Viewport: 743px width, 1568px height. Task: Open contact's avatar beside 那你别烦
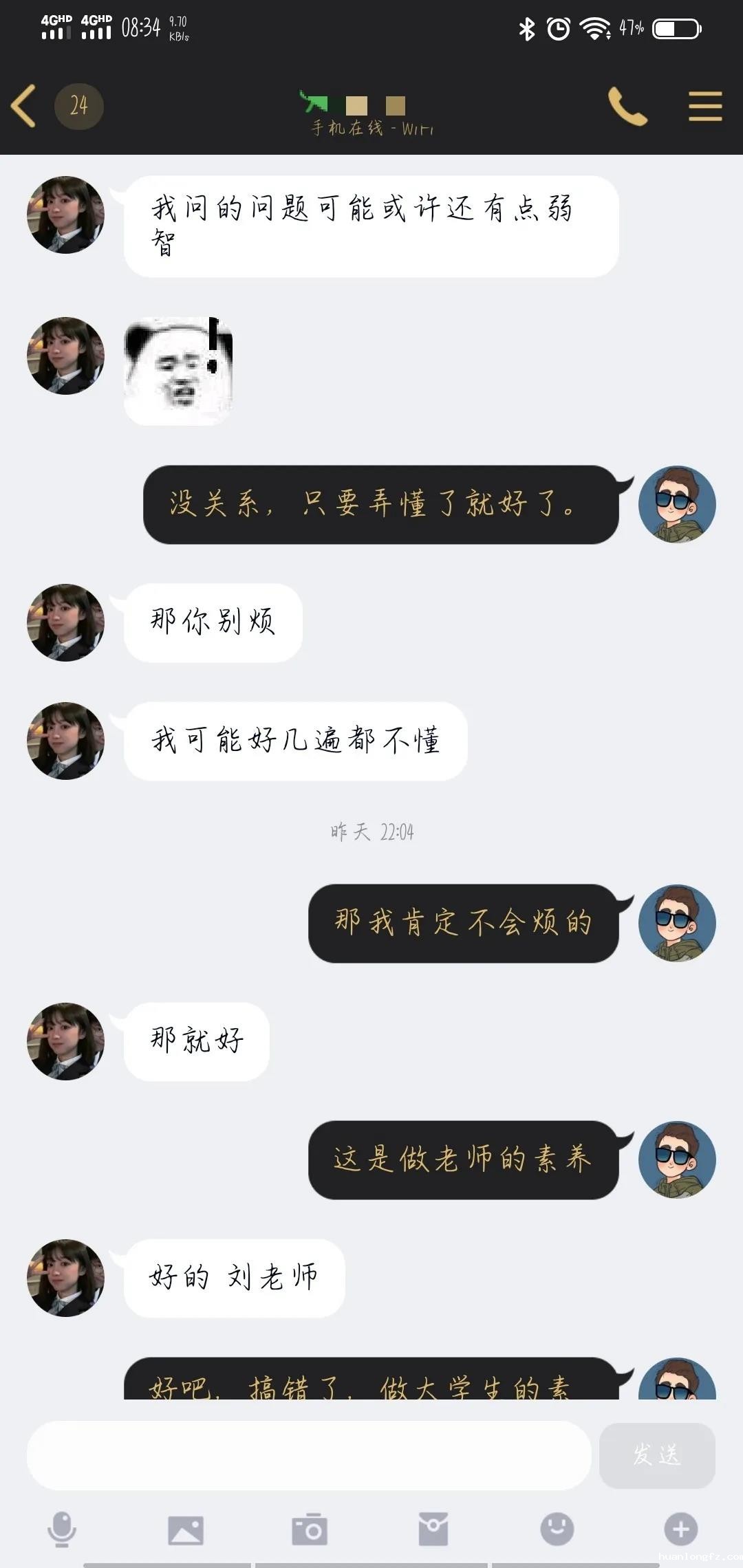(x=65, y=623)
